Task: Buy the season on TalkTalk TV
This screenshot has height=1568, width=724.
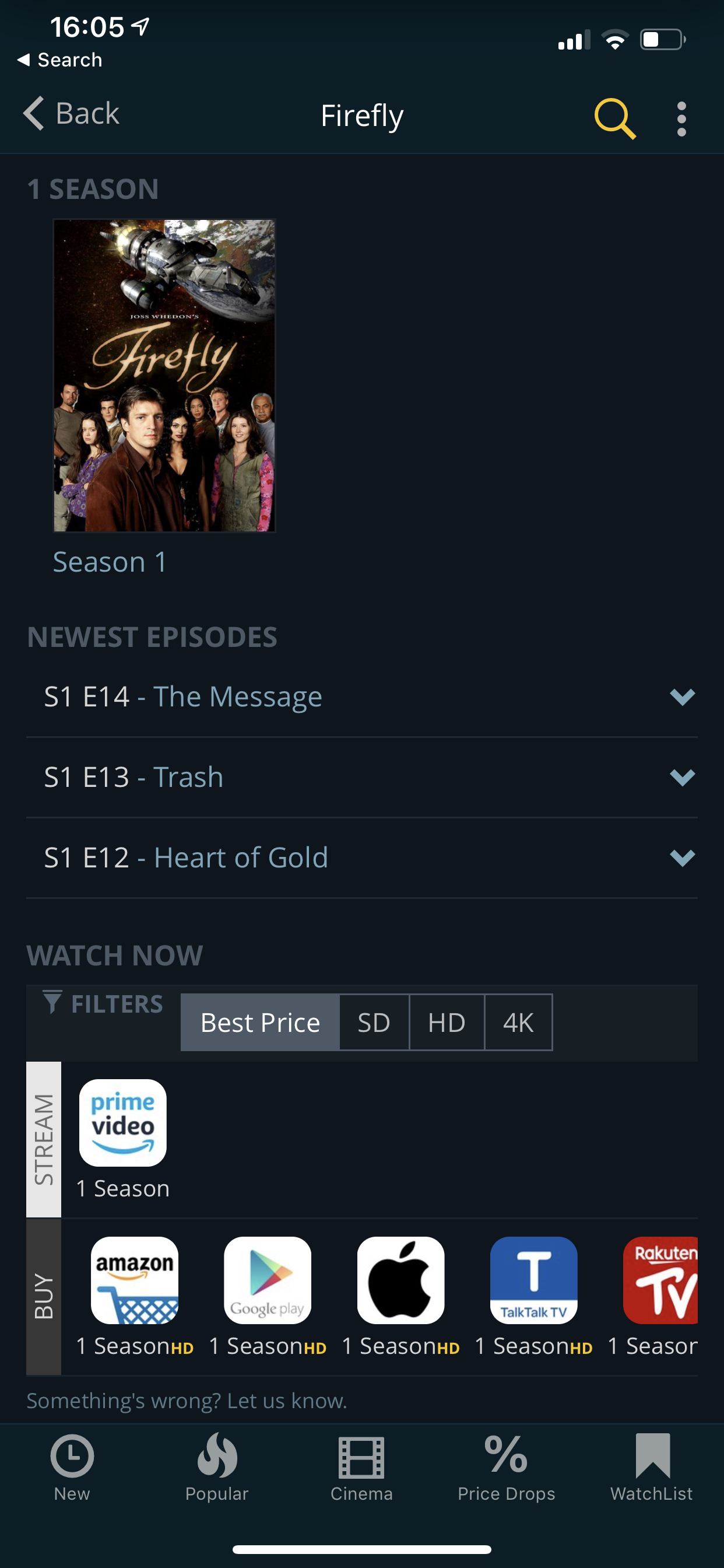Action: tap(533, 1280)
